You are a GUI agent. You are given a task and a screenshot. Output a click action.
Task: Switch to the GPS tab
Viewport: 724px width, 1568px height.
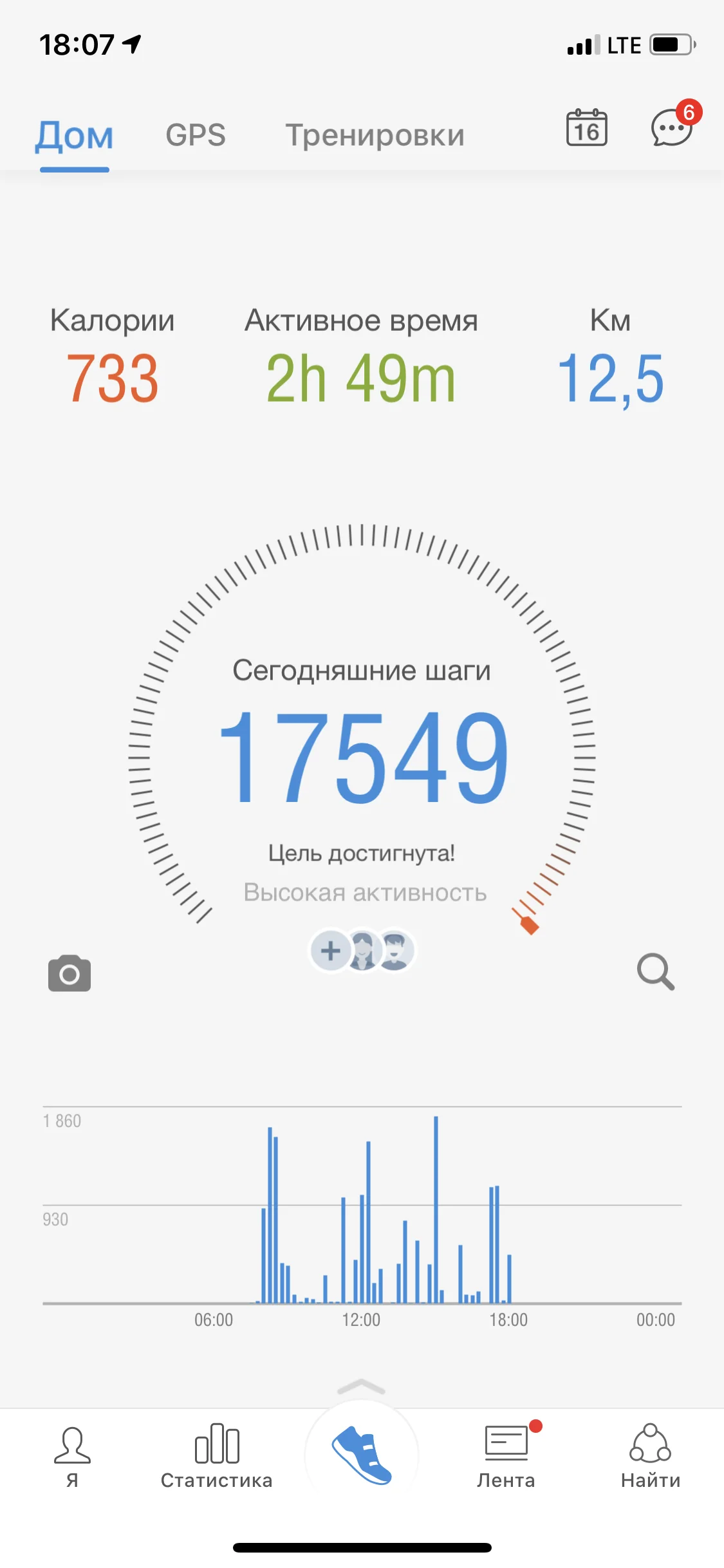[196, 135]
